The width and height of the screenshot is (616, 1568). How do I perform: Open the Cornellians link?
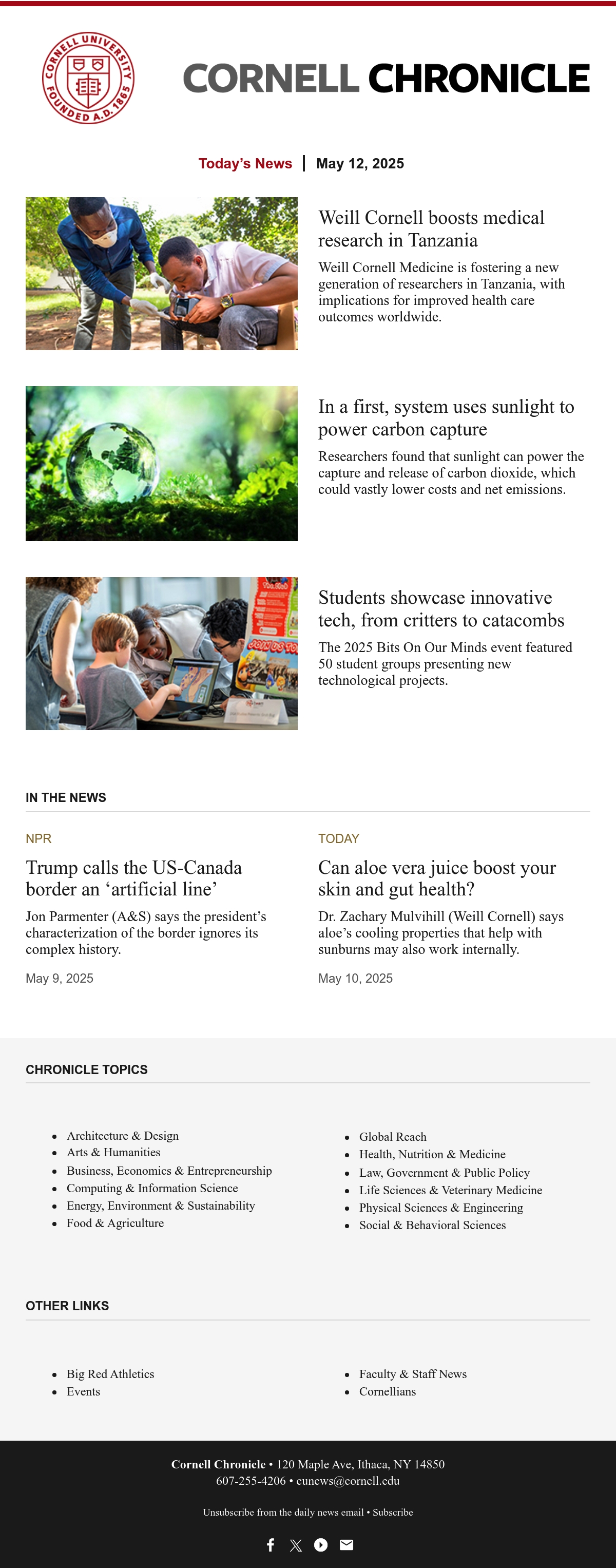click(387, 1391)
